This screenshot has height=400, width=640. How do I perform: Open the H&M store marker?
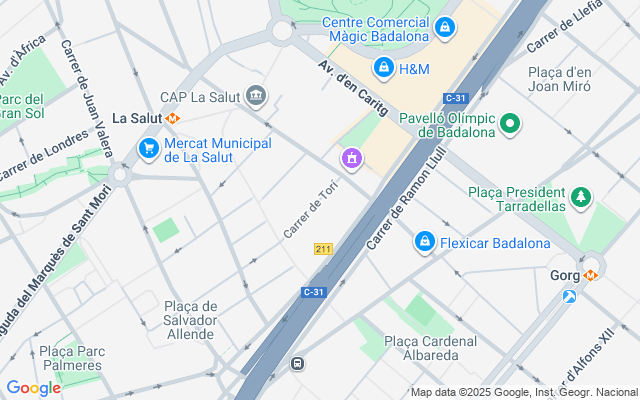[x=382, y=68]
